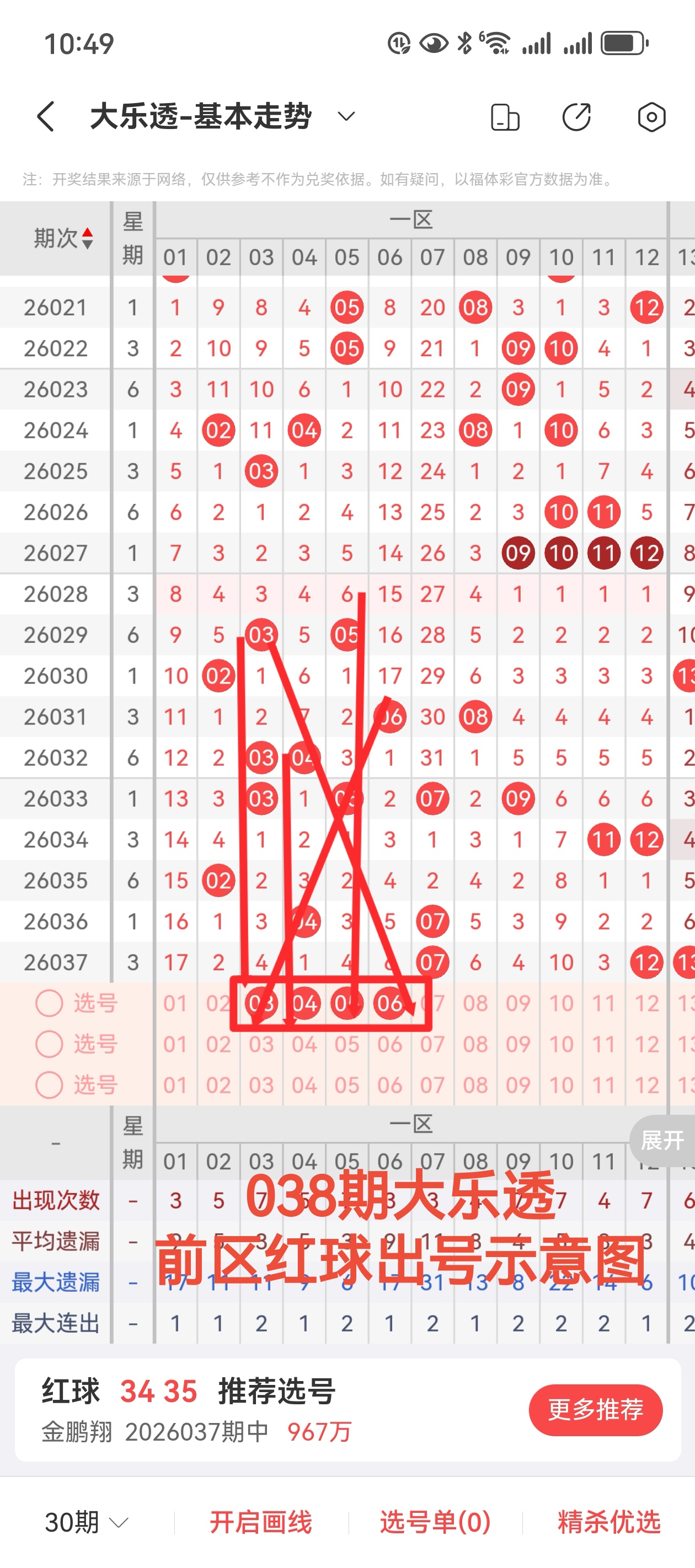Enable line drawing with 开启画线
This screenshot has height=1568, width=695.
pos(261,1522)
